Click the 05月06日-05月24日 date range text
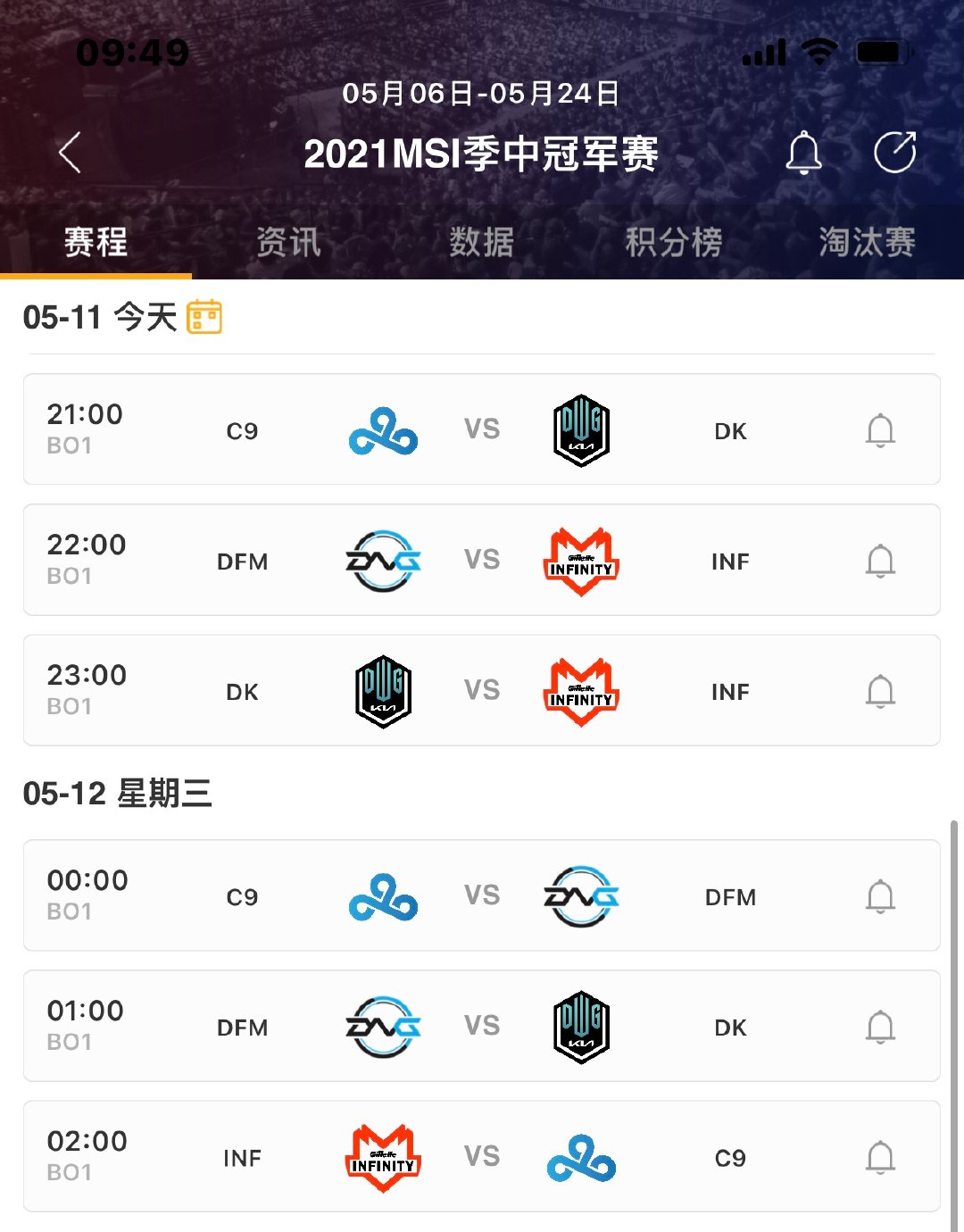Viewport: 964px width, 1232px height. point(482,96)
